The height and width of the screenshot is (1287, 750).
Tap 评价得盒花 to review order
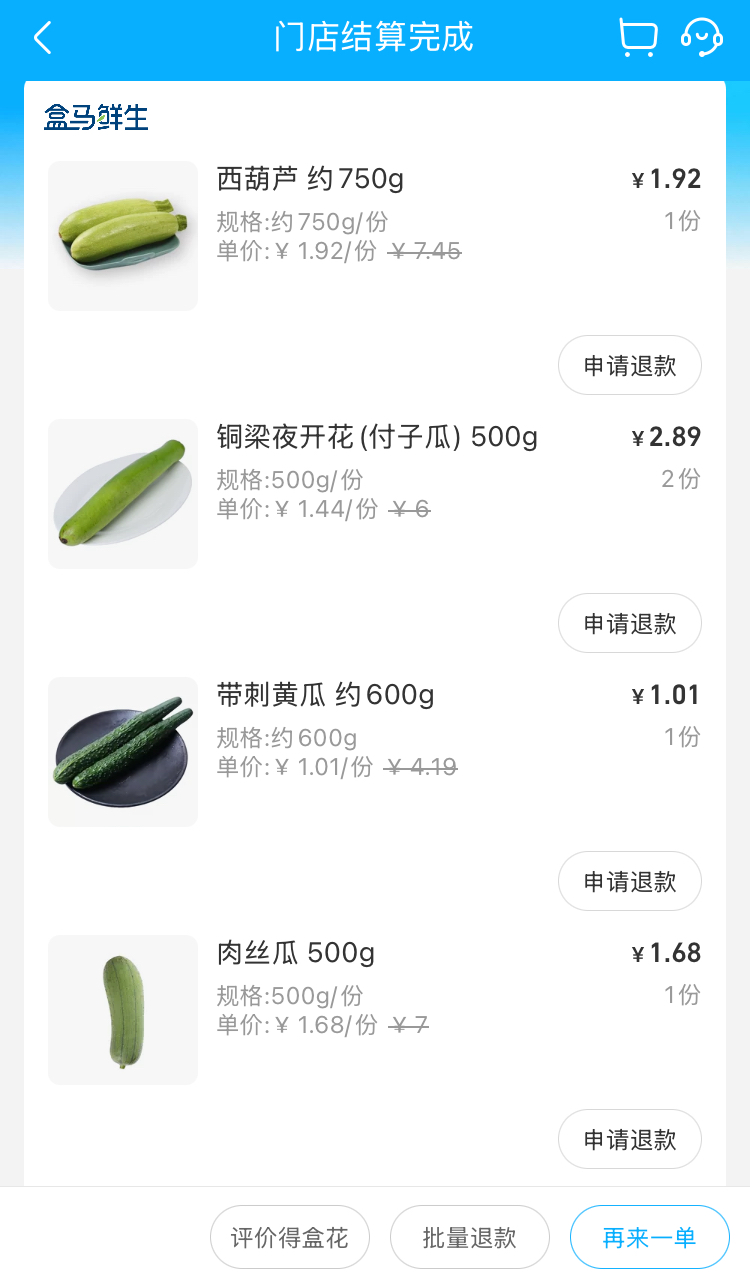[x=290, y=1237]
